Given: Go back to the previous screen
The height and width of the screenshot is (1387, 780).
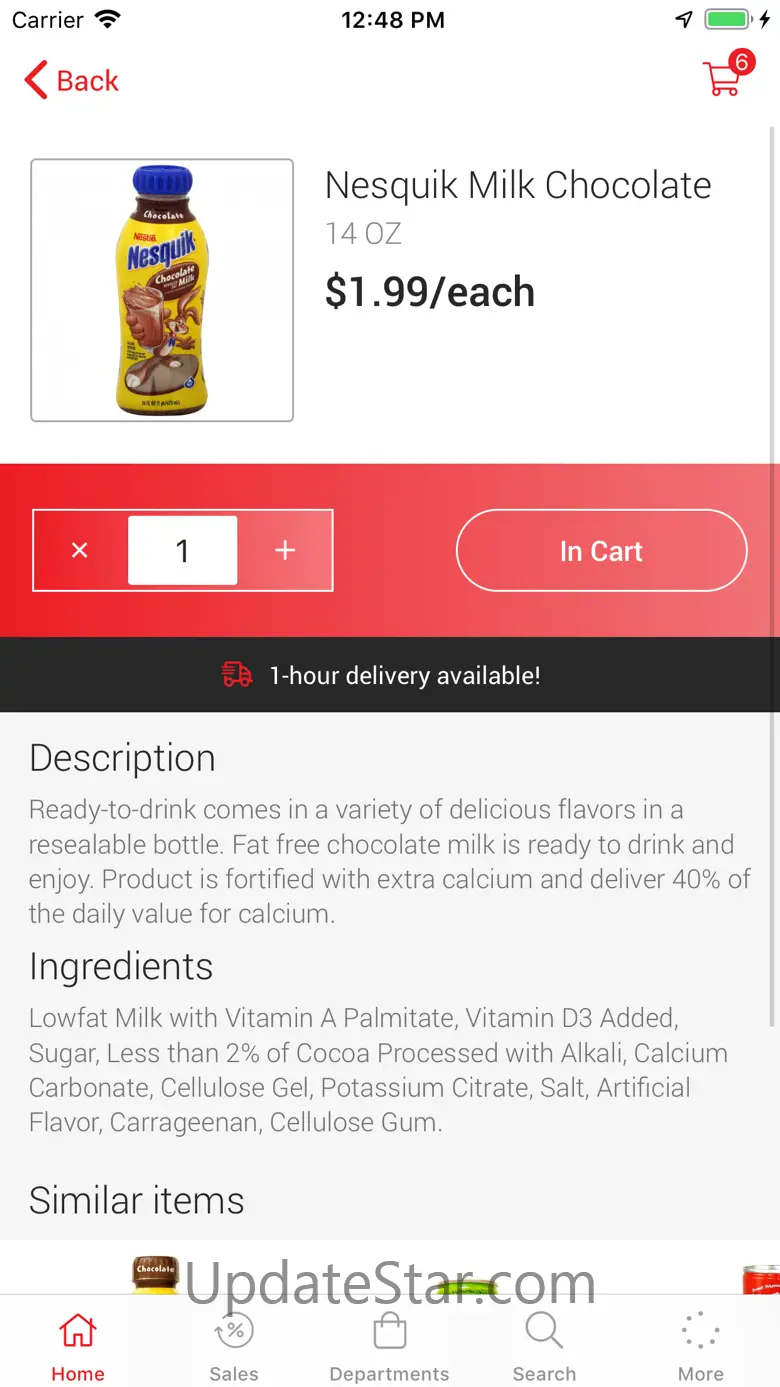Looking at the screenshot, I should pyautogui.click(x=71, y=80).
